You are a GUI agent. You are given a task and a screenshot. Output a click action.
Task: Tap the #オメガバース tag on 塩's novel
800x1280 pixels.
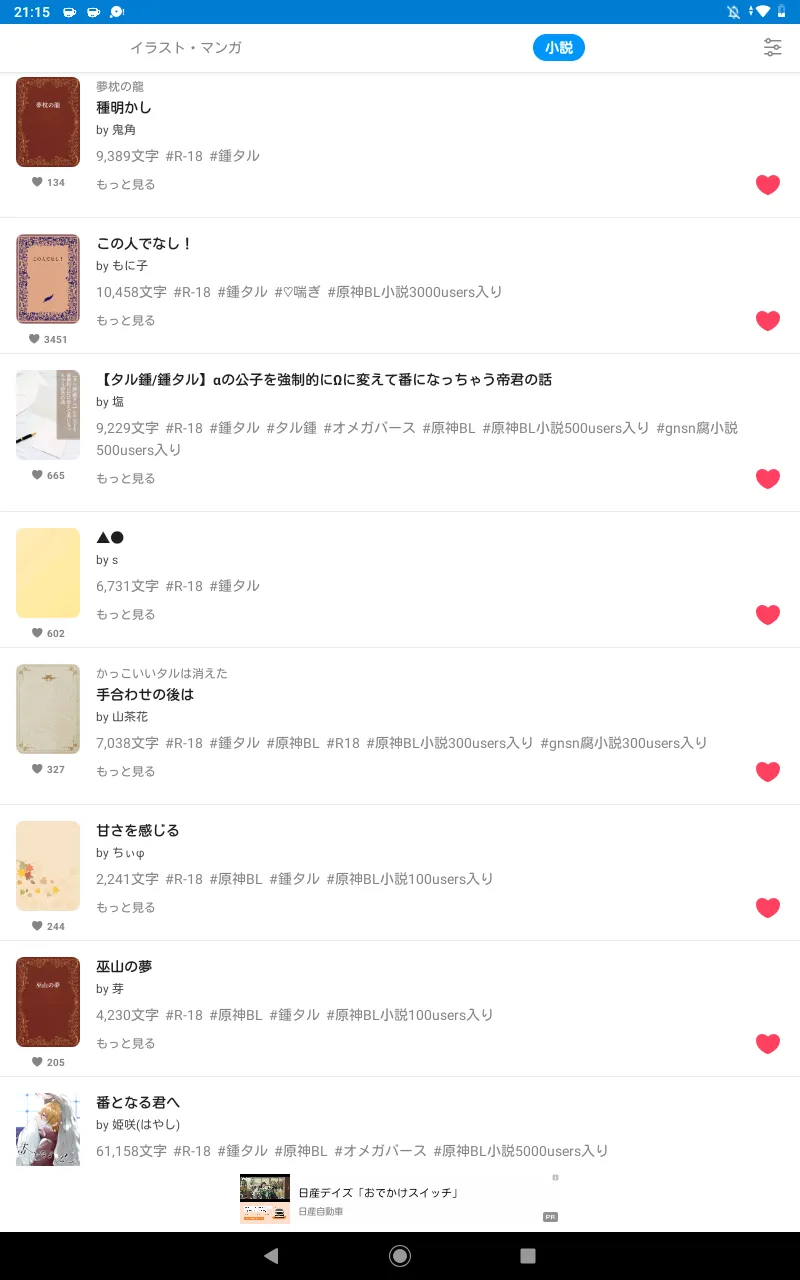pyautogui.click(x=369, y=428)
